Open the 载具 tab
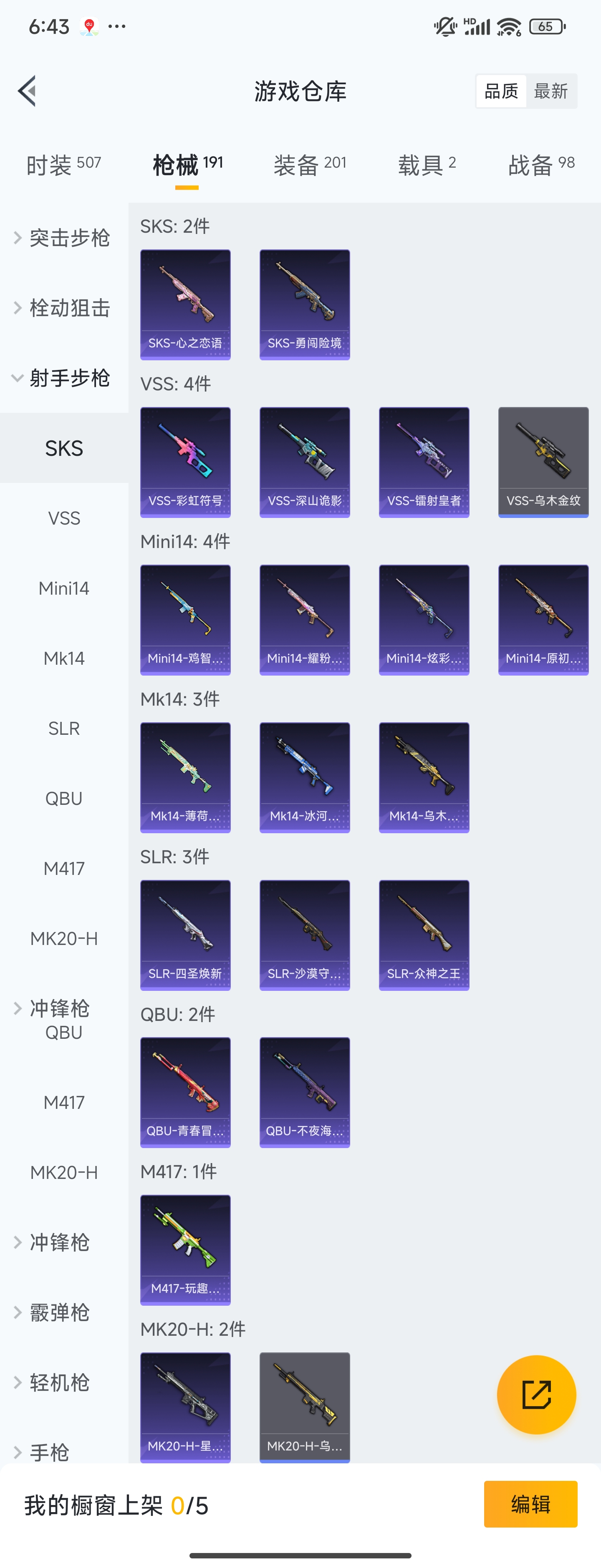The image size is (601, 1568). click(x=426, y=164)
